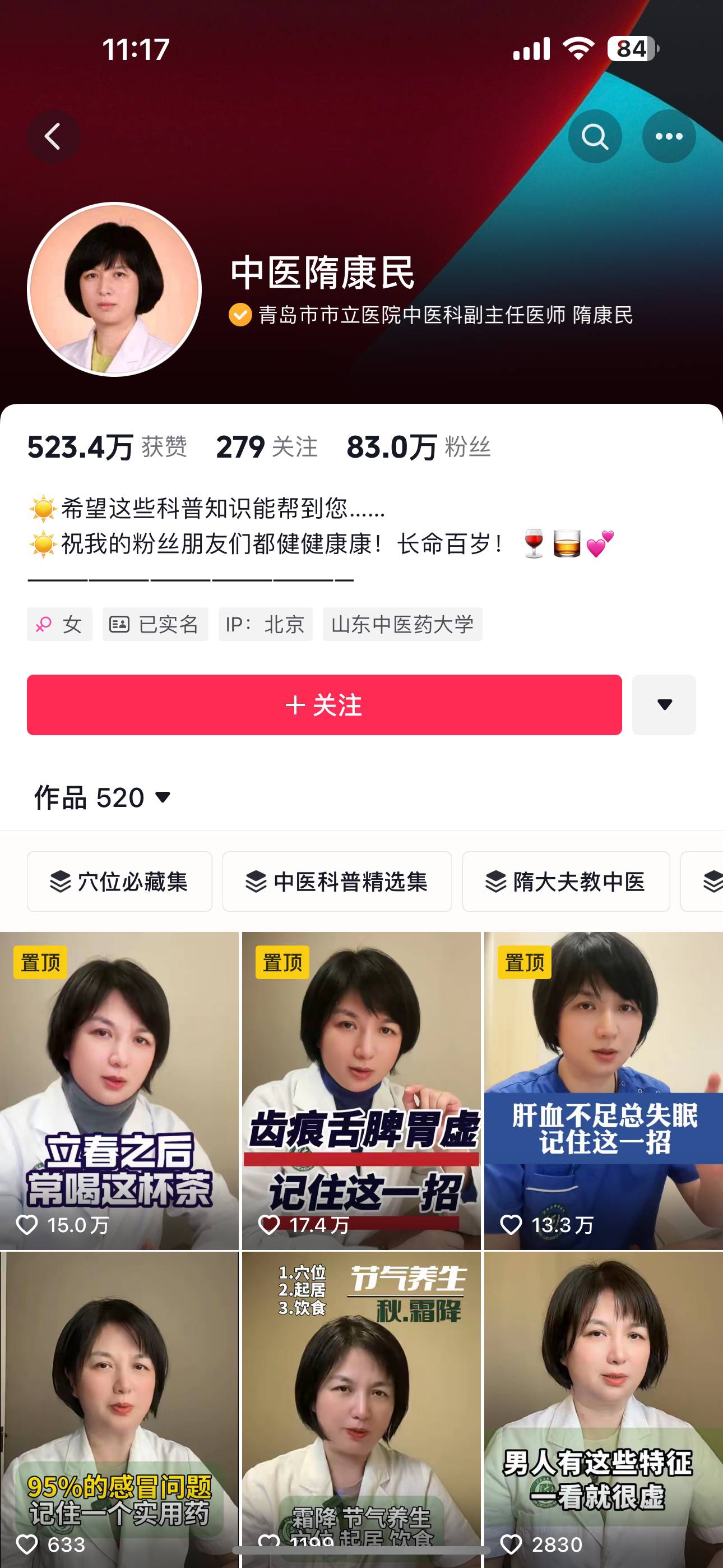Play the pinned 肝血不足总失眠 video
Image resolution: width=723 pixels, height=1568 pixels.
(x=603, y=1090)
